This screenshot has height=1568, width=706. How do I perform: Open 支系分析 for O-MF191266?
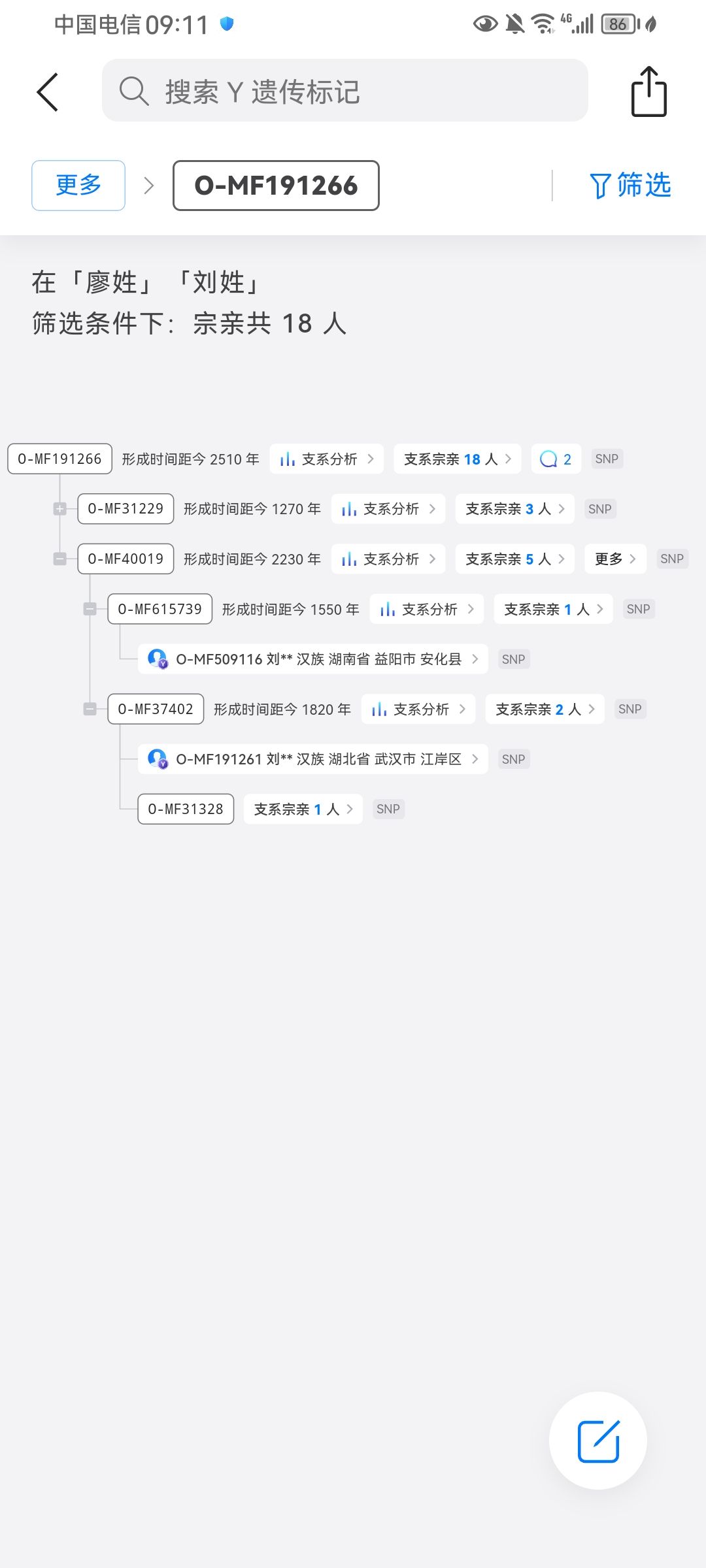[326, 459]
